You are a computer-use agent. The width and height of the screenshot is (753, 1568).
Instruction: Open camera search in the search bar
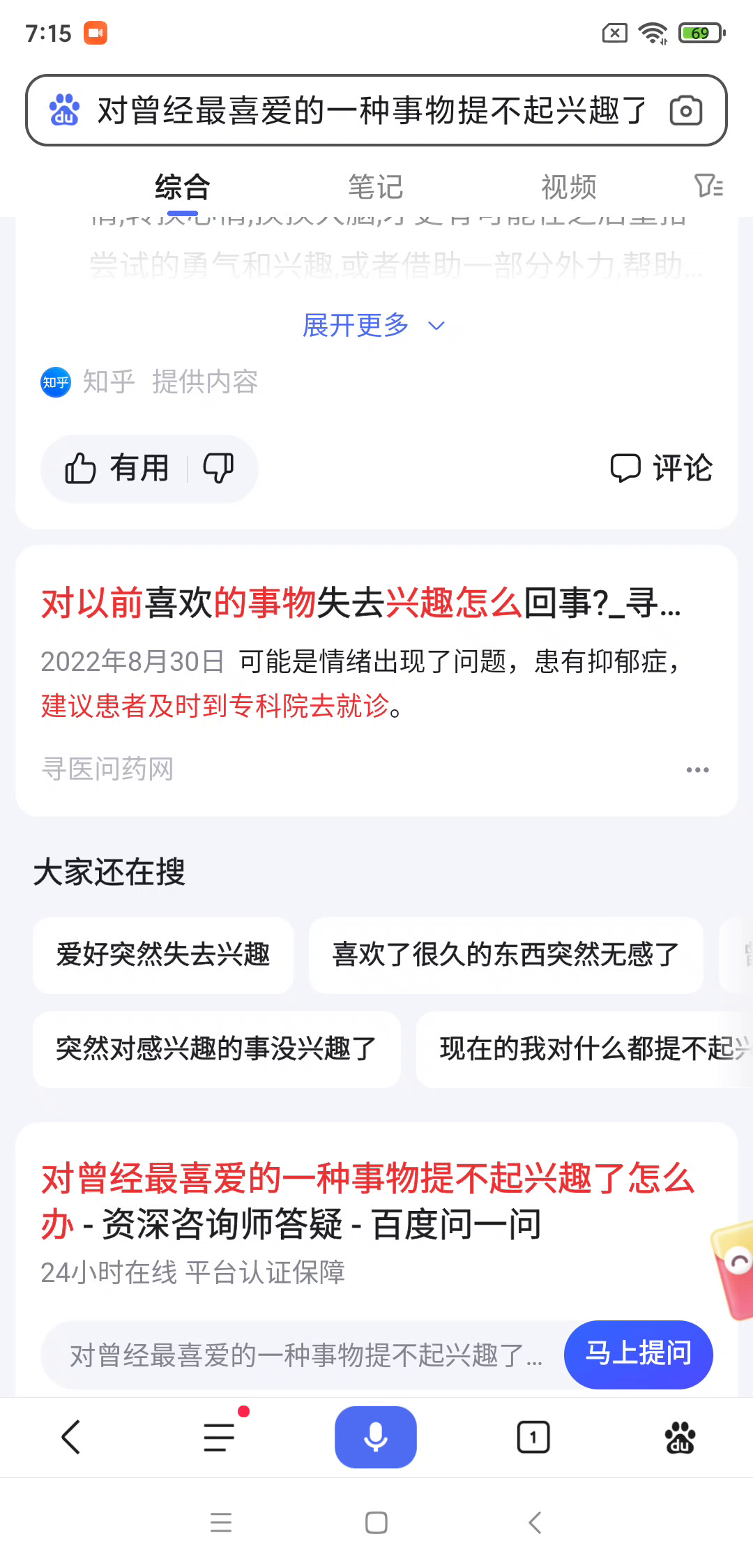pyautogui.click(x=685, y=110)
